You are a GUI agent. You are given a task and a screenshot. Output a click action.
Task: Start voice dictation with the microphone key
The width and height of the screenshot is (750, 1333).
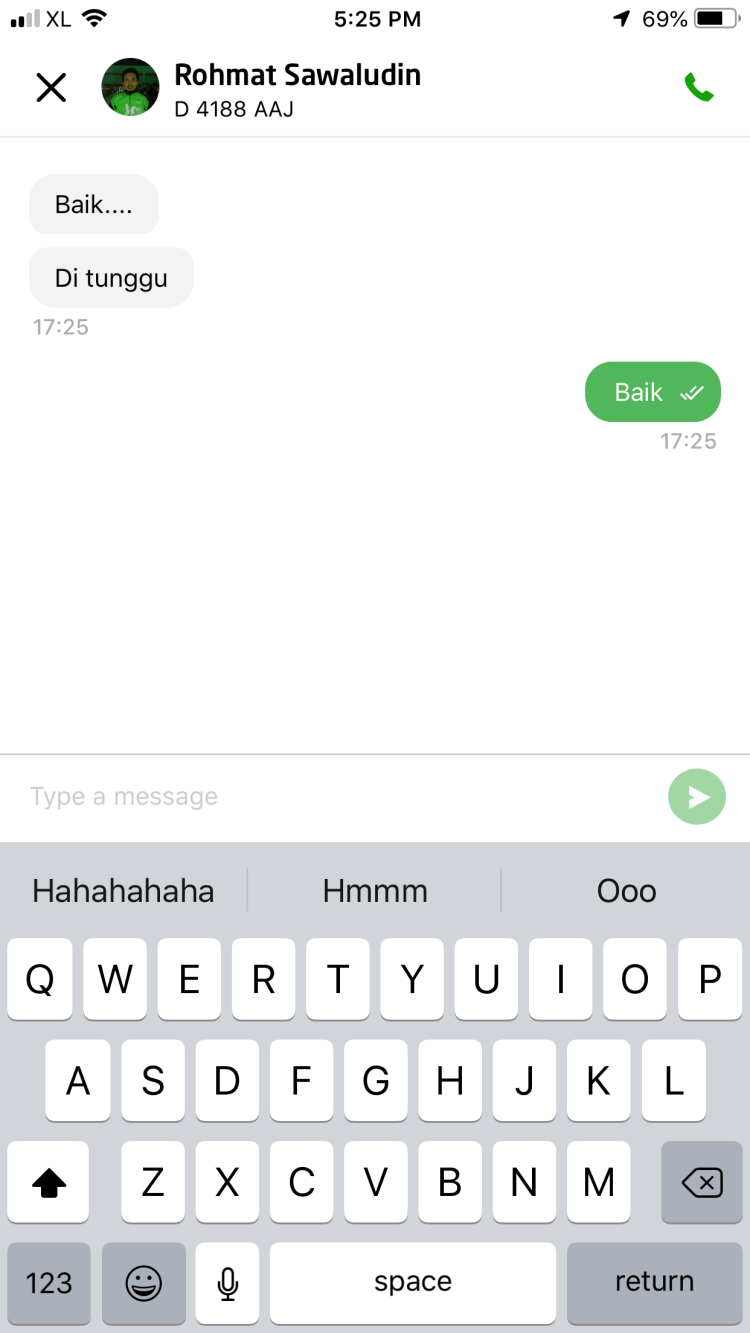tap(228, 1282)
